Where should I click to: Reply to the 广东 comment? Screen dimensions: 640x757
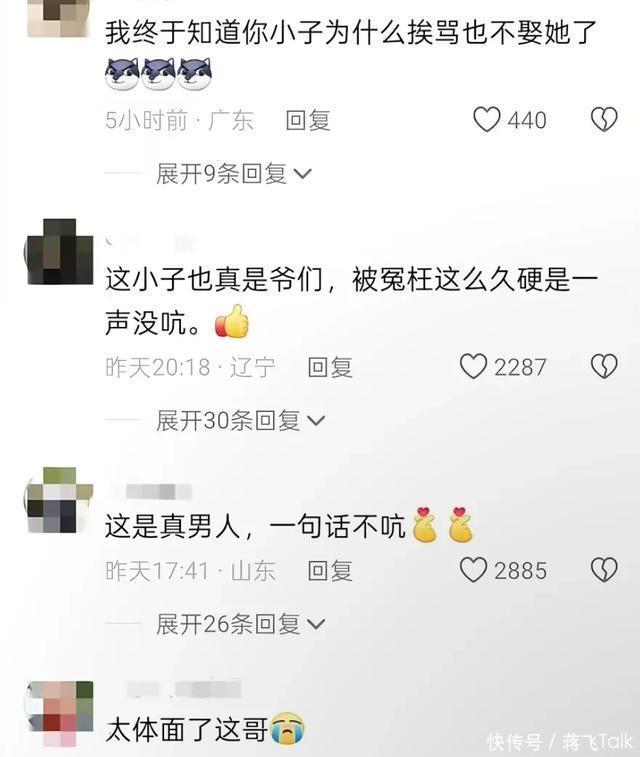click(307, 120)
